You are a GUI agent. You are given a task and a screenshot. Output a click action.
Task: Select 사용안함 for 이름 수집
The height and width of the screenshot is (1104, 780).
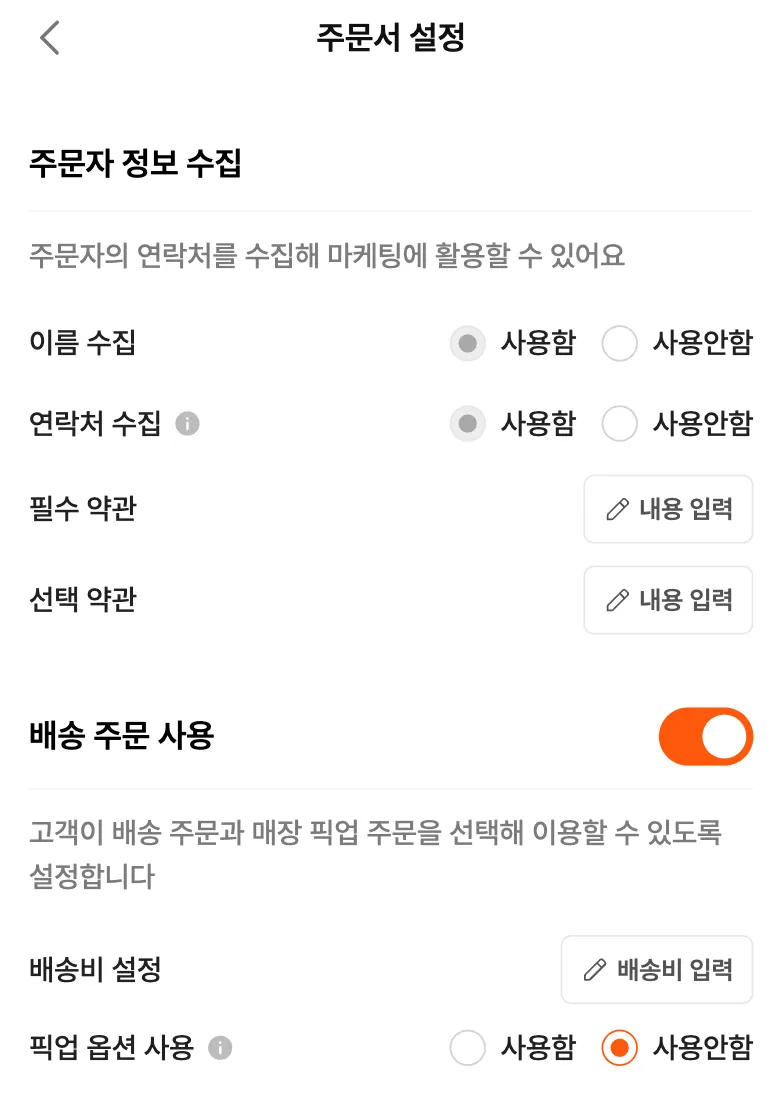tap(620, 344)
